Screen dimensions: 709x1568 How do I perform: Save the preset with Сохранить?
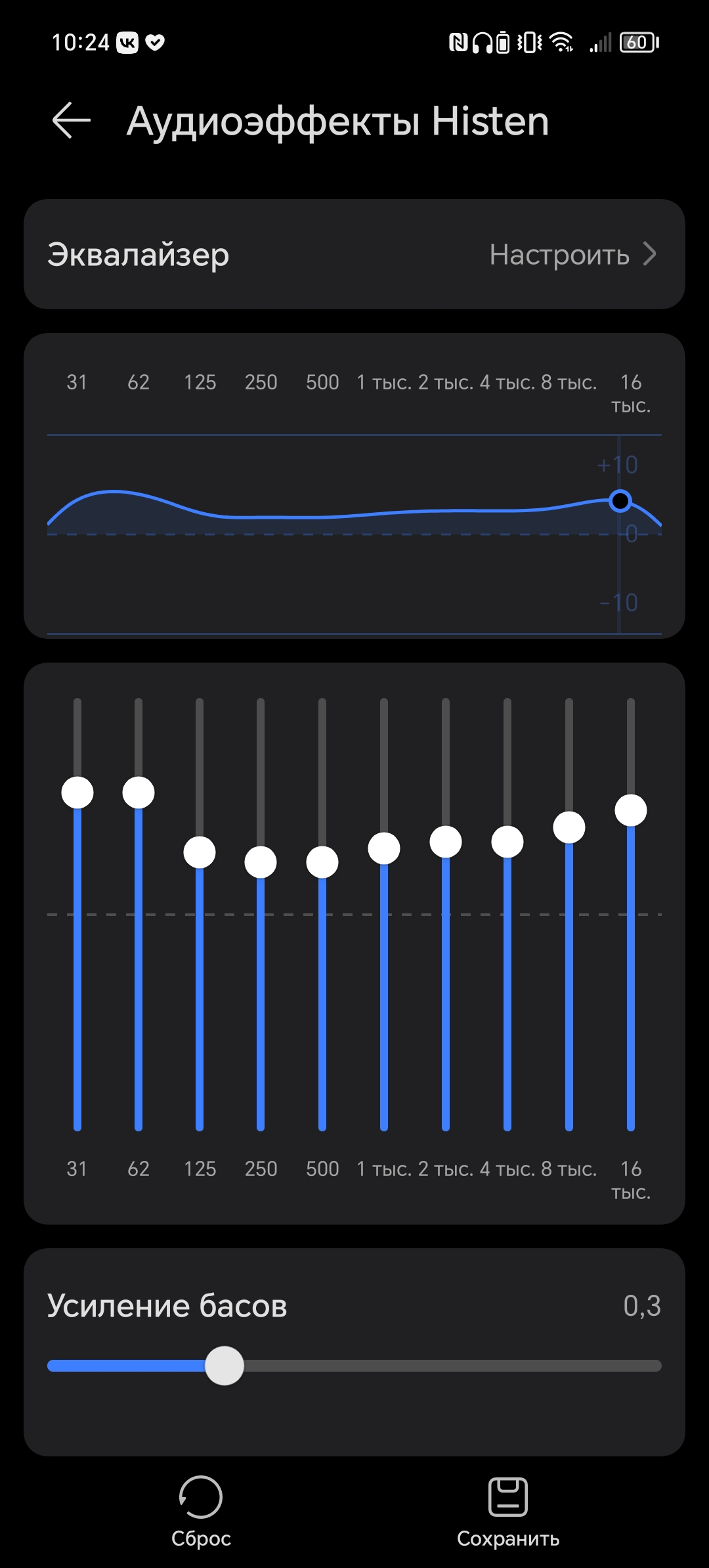tap(508, 1512)
